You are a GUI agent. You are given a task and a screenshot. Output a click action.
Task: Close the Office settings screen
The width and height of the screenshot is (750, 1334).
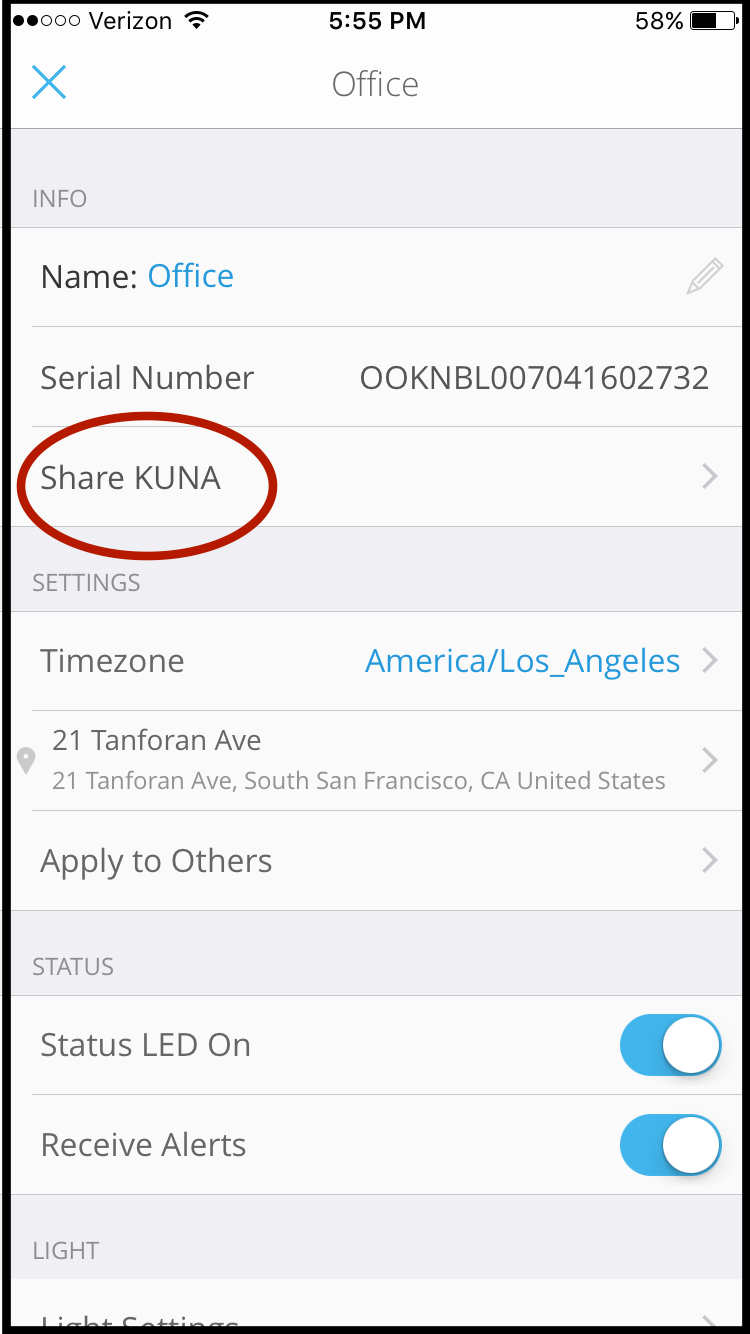[x=49, y=82]
